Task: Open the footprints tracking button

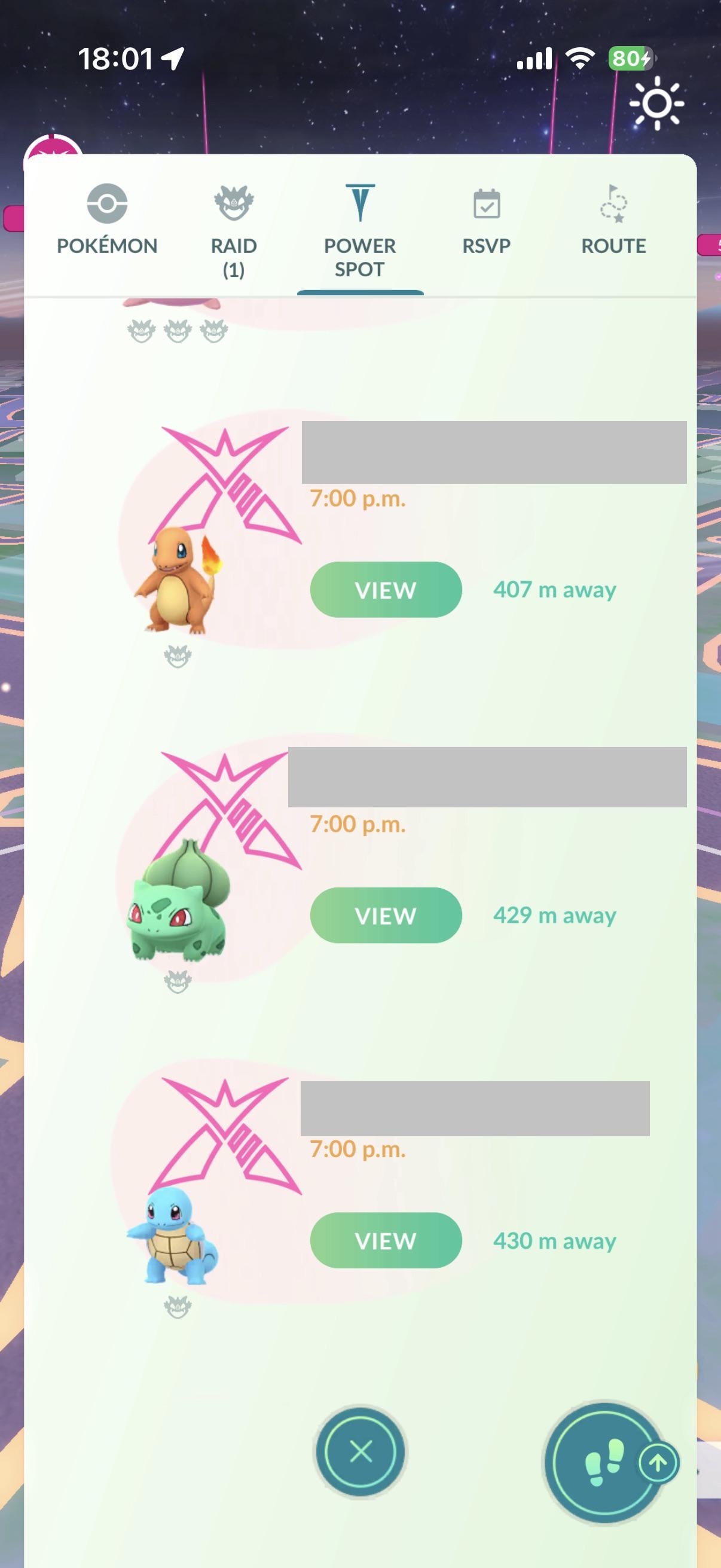Action: [604, 1462]
